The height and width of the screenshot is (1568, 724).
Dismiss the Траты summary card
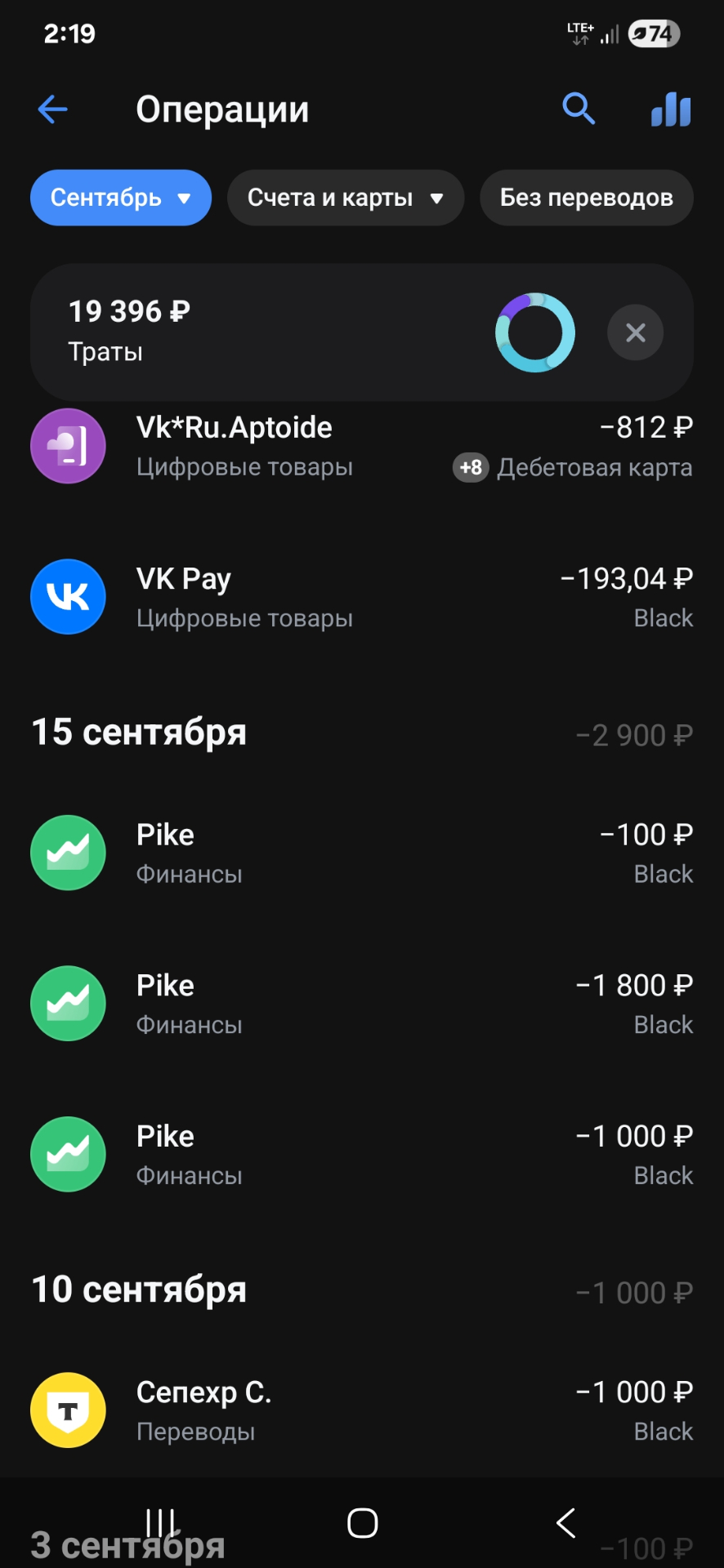coord(635,332)
